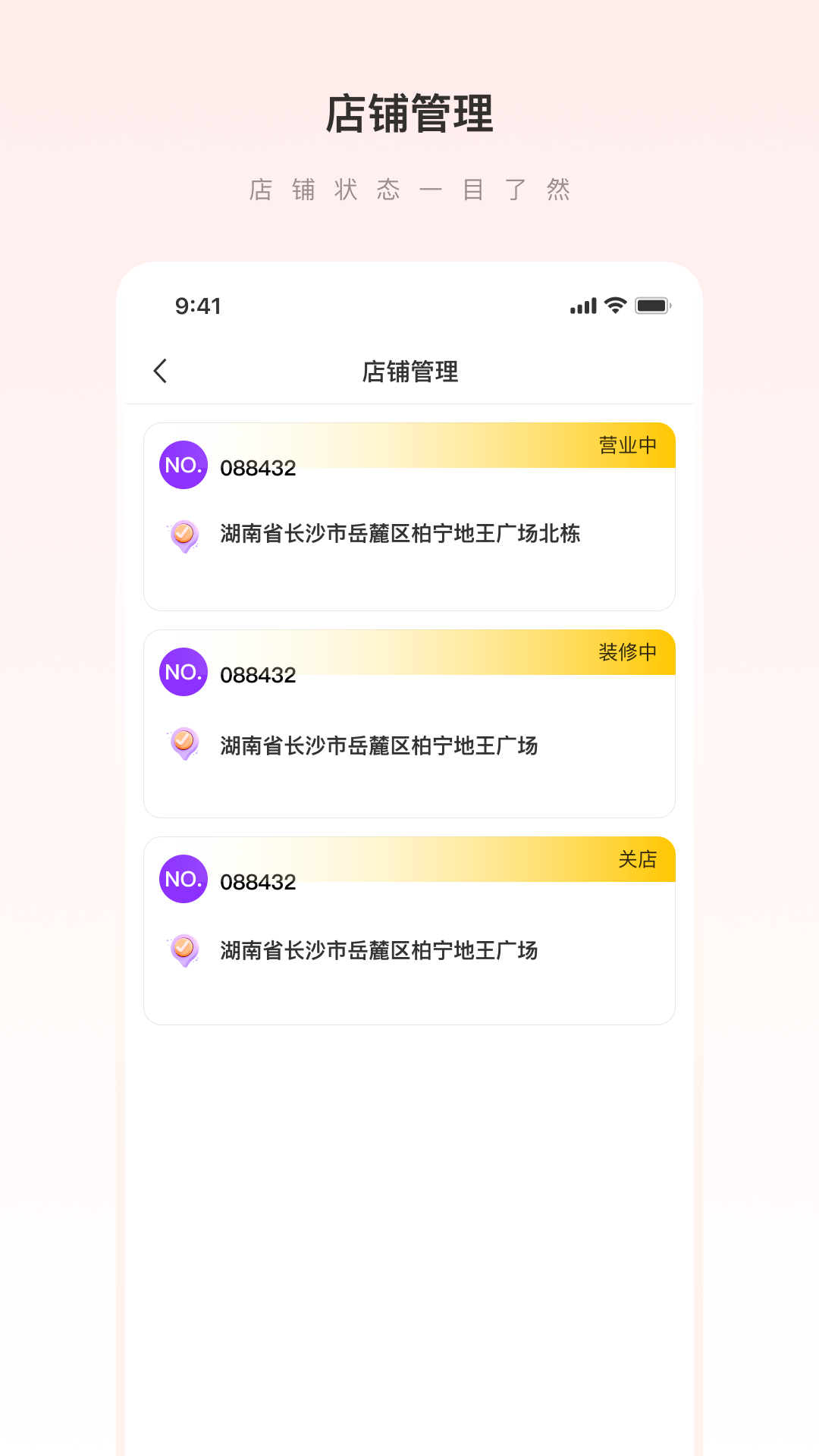Image resolution: width=819 pixels, height=1456 pixels.
Task: Tap the battery indicator in the status bar
Action: point(652,306)
